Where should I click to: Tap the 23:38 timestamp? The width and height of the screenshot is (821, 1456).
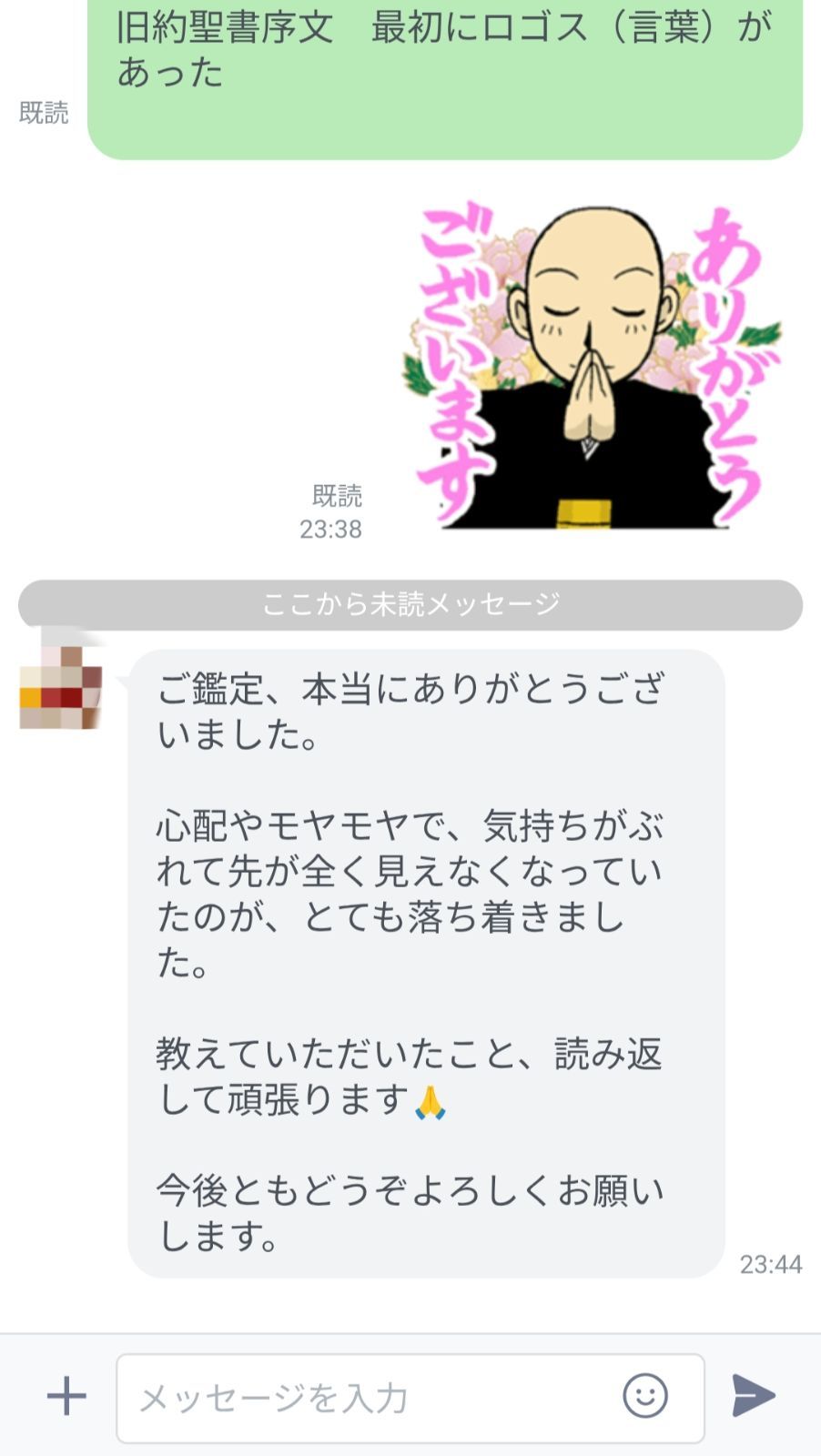point(331,528)
